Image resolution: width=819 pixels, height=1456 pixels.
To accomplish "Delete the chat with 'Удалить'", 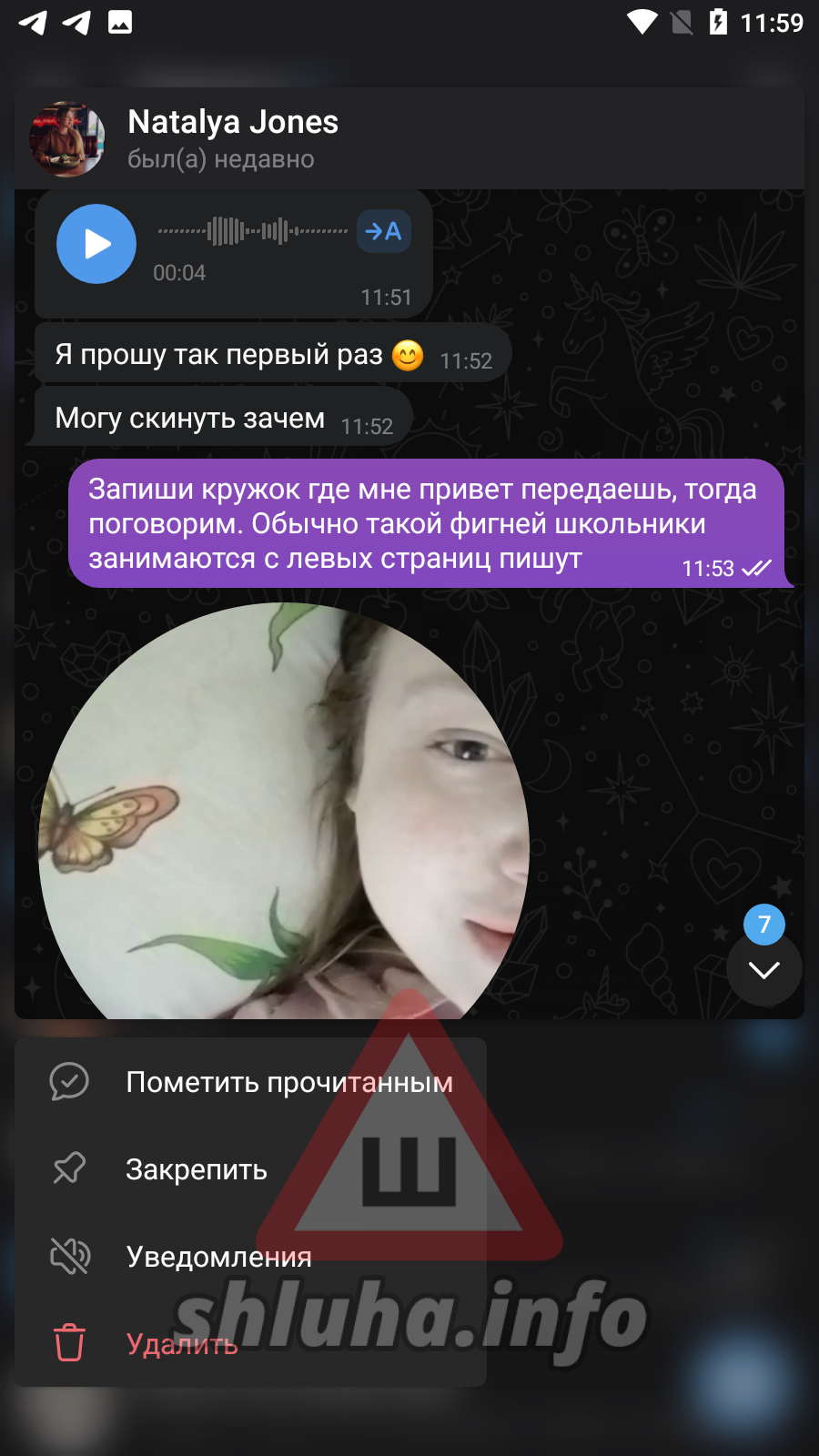I will click(182, 1344).
